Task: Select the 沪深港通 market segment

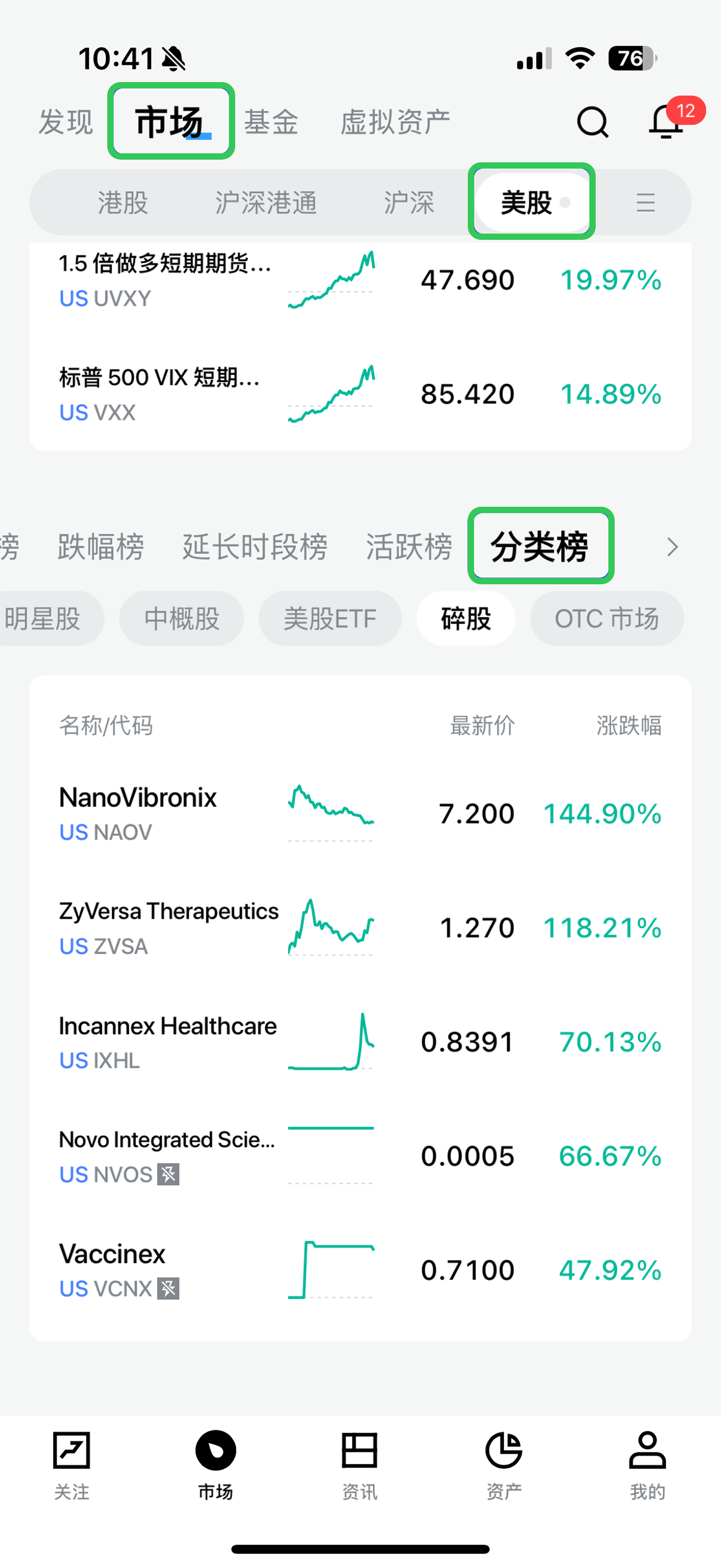Action: point(266,202)
